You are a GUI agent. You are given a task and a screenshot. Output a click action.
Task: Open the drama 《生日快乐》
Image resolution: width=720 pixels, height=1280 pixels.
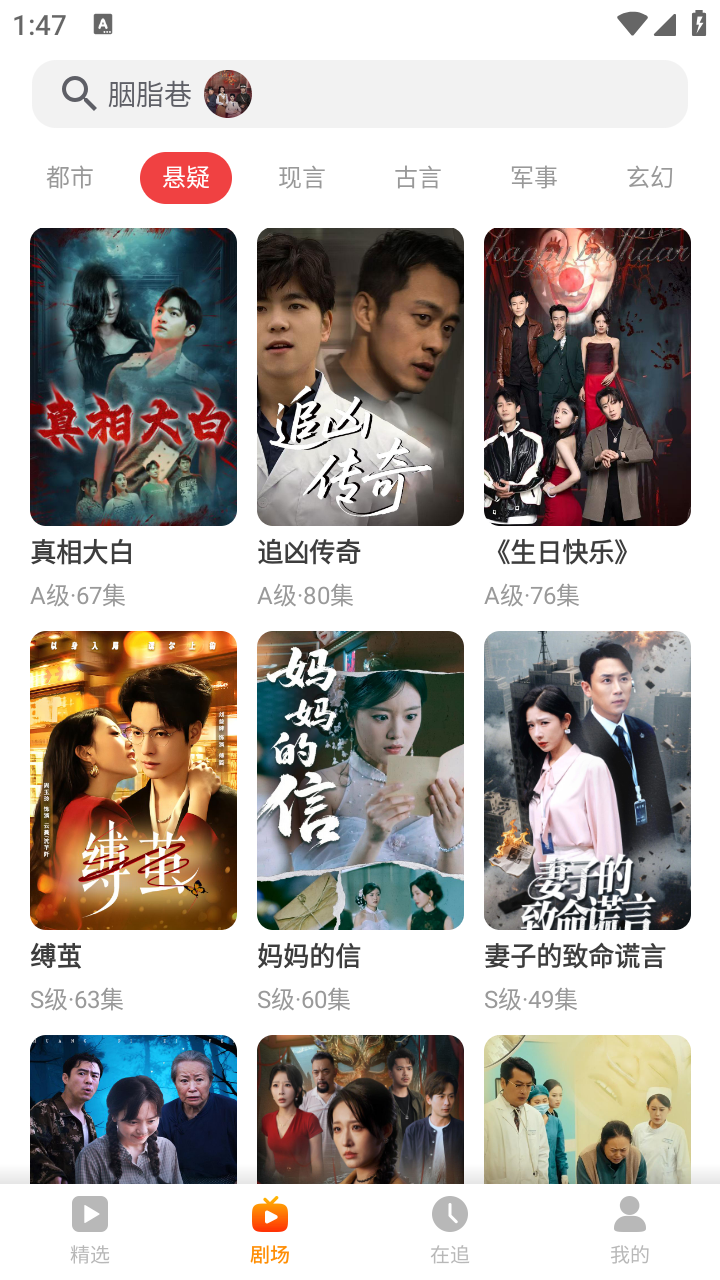click(x=587, y=376)
